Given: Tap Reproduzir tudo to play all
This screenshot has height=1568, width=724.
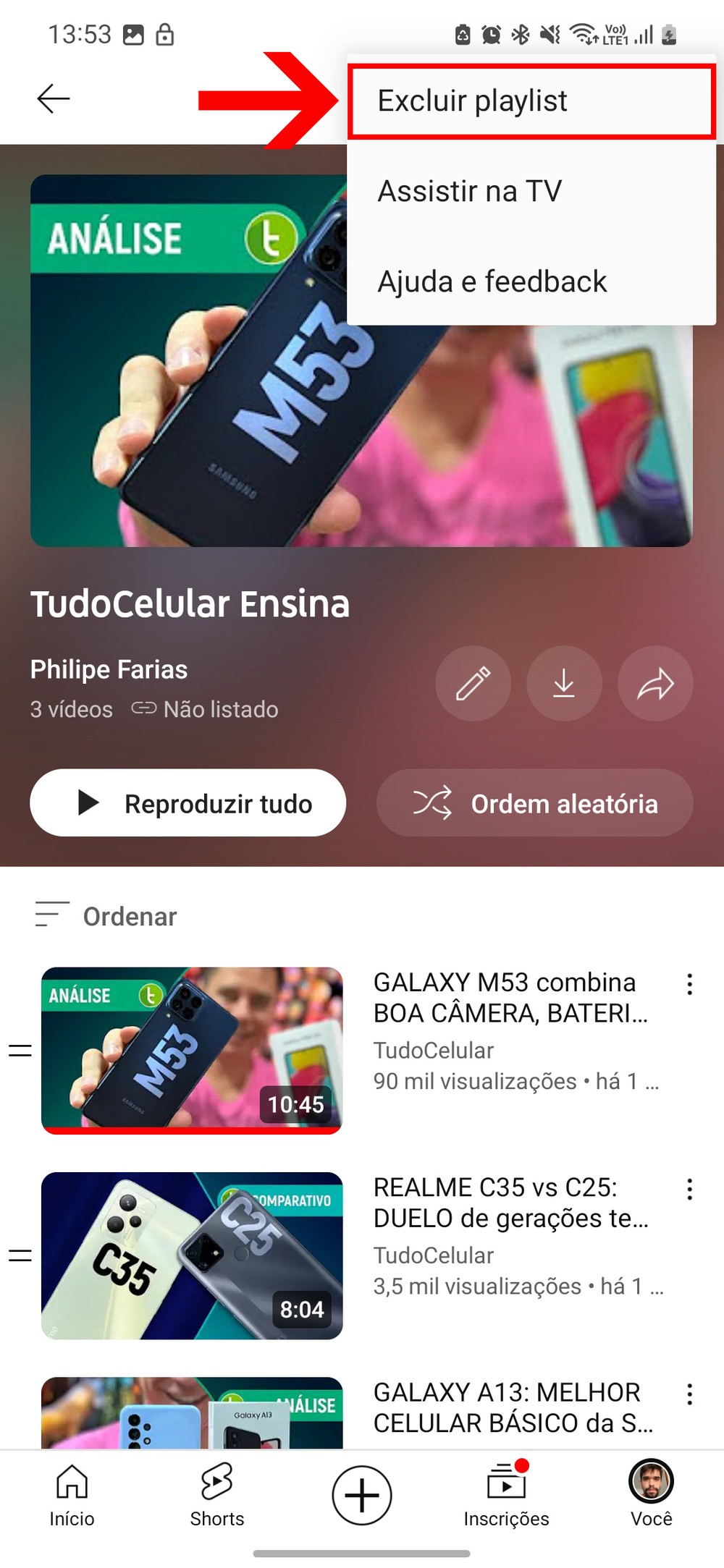Looking at the screenshot, I should pyautogui.click(x=188, y=802).
